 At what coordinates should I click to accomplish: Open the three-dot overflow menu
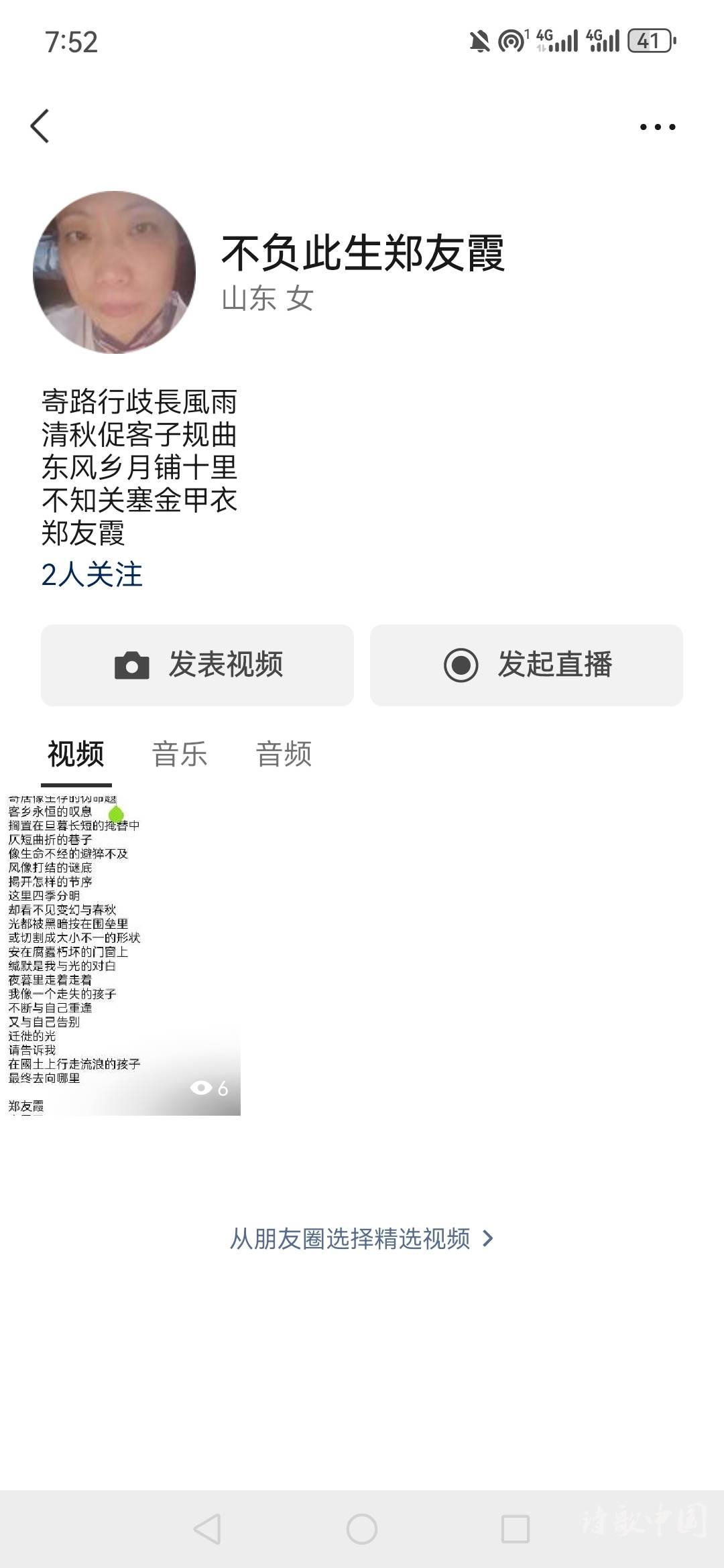(x=657, y=127)
